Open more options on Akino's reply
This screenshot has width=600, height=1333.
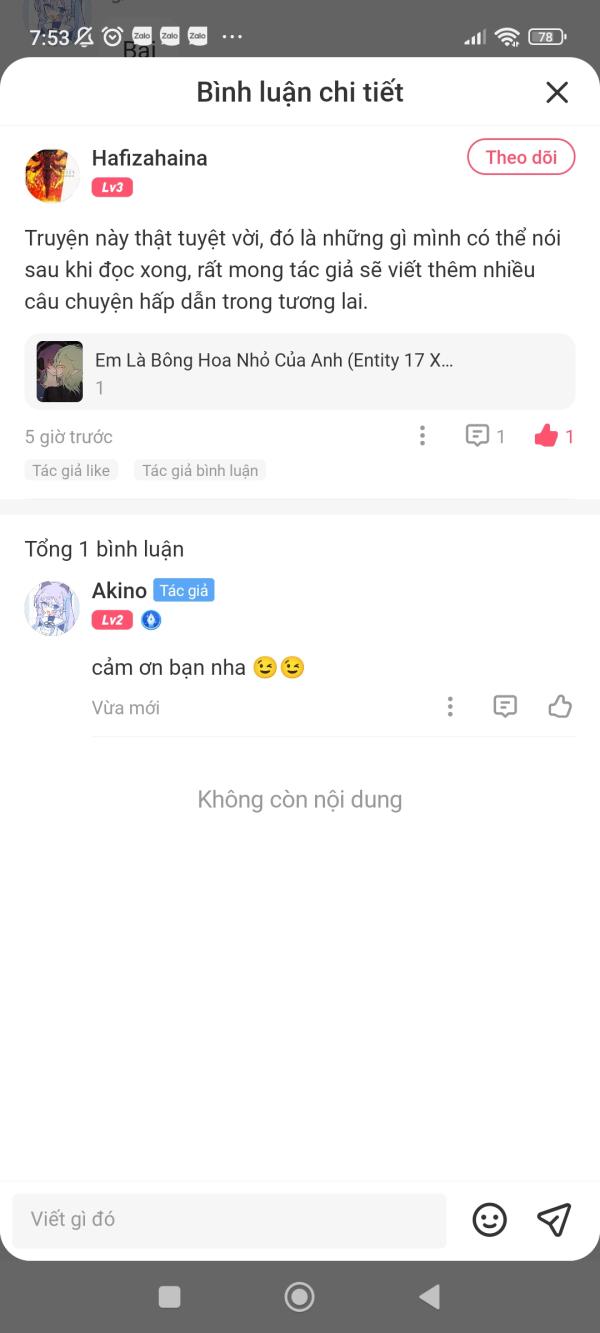450,707
